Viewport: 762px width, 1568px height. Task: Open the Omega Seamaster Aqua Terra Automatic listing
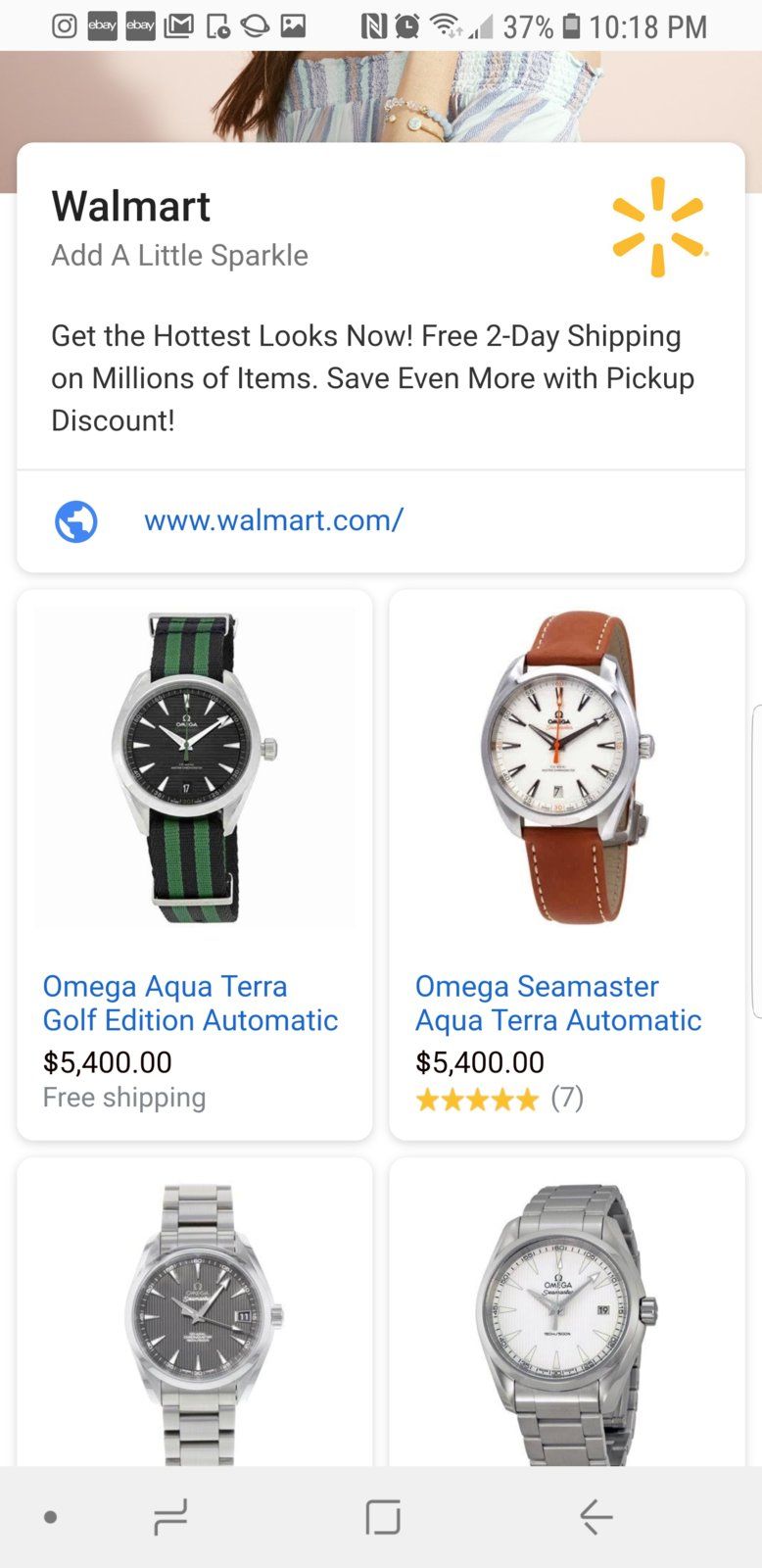tap(558, 1003)
